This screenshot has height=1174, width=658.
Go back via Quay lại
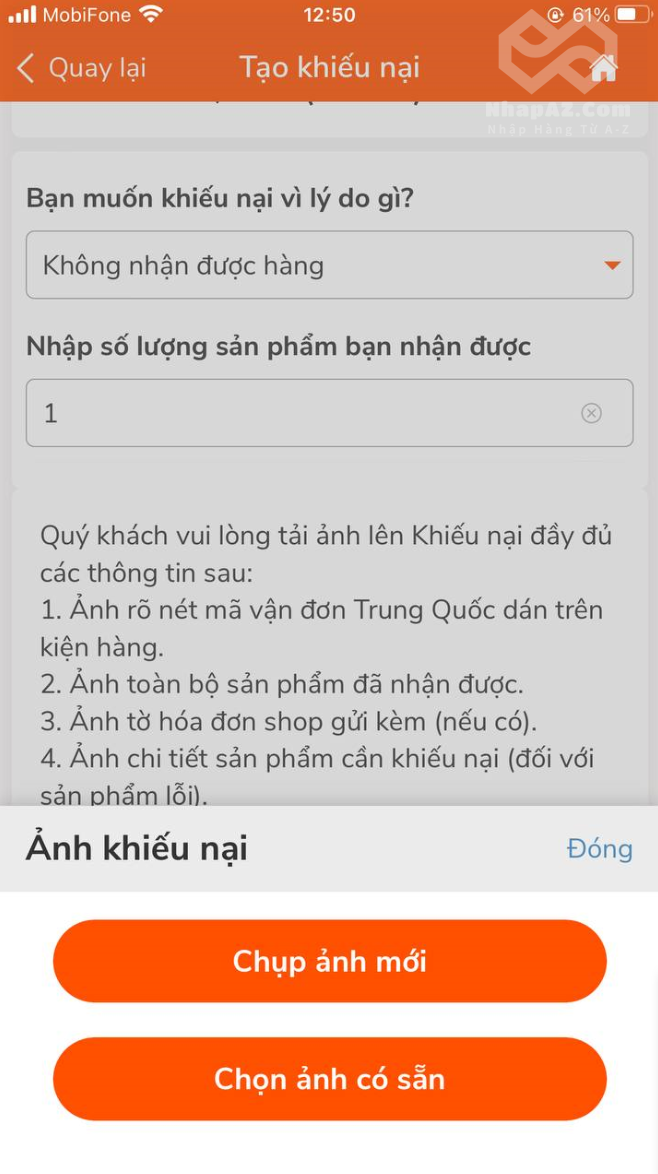[x=80, y=68]
